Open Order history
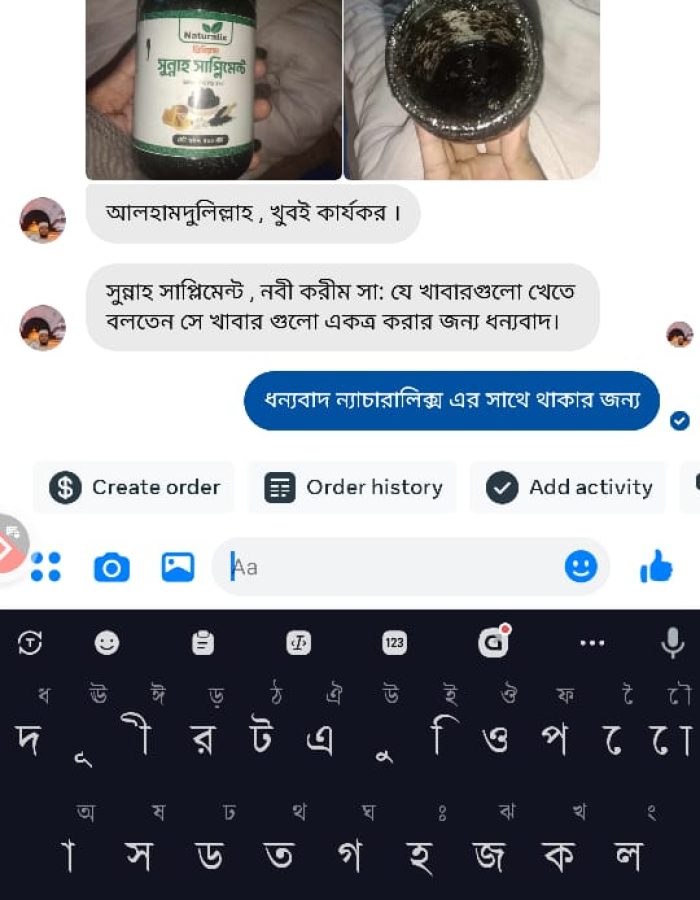The width and height of the screenshot is (700, 900). pyautogui.click(x=353, y=487)
